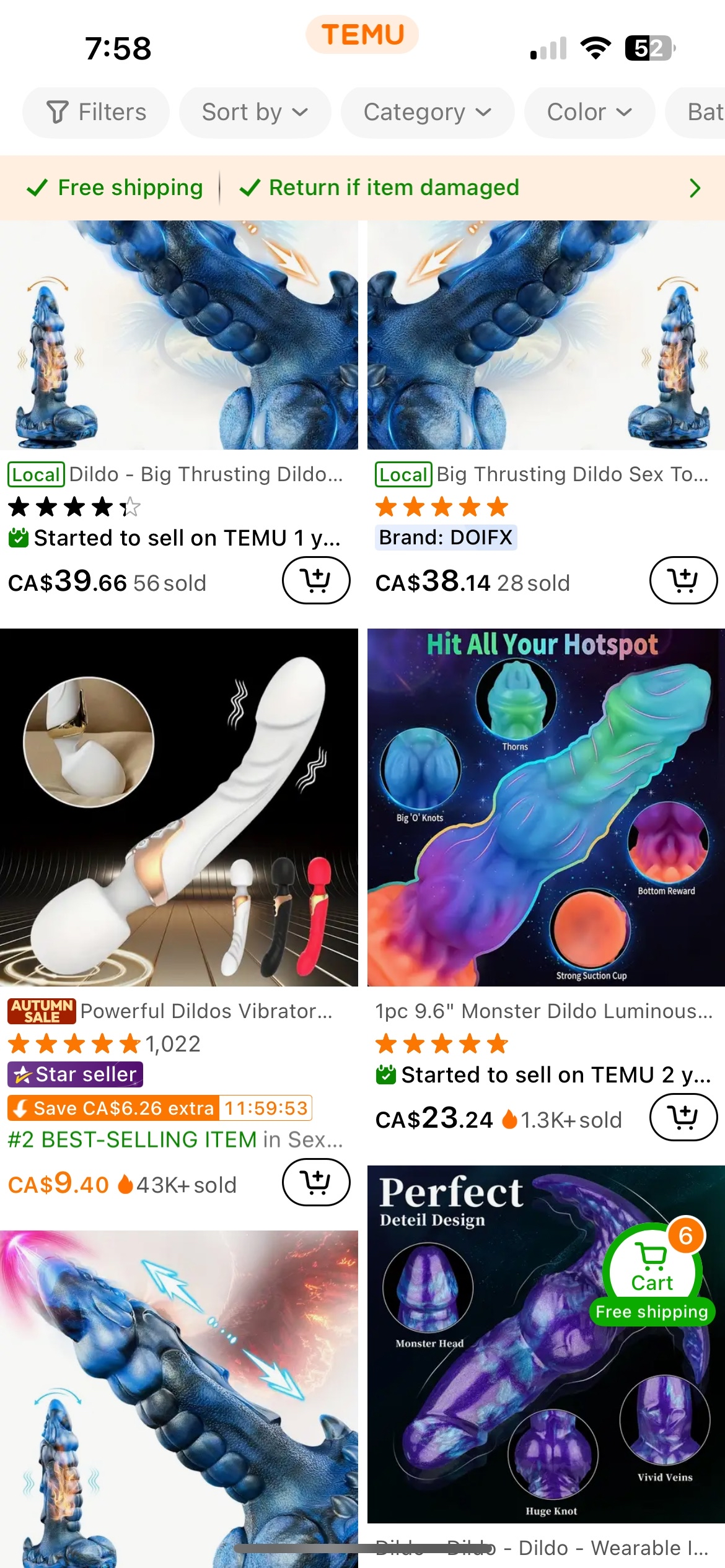Add the CA$39.66 item to cart

[x=316, y=580]
